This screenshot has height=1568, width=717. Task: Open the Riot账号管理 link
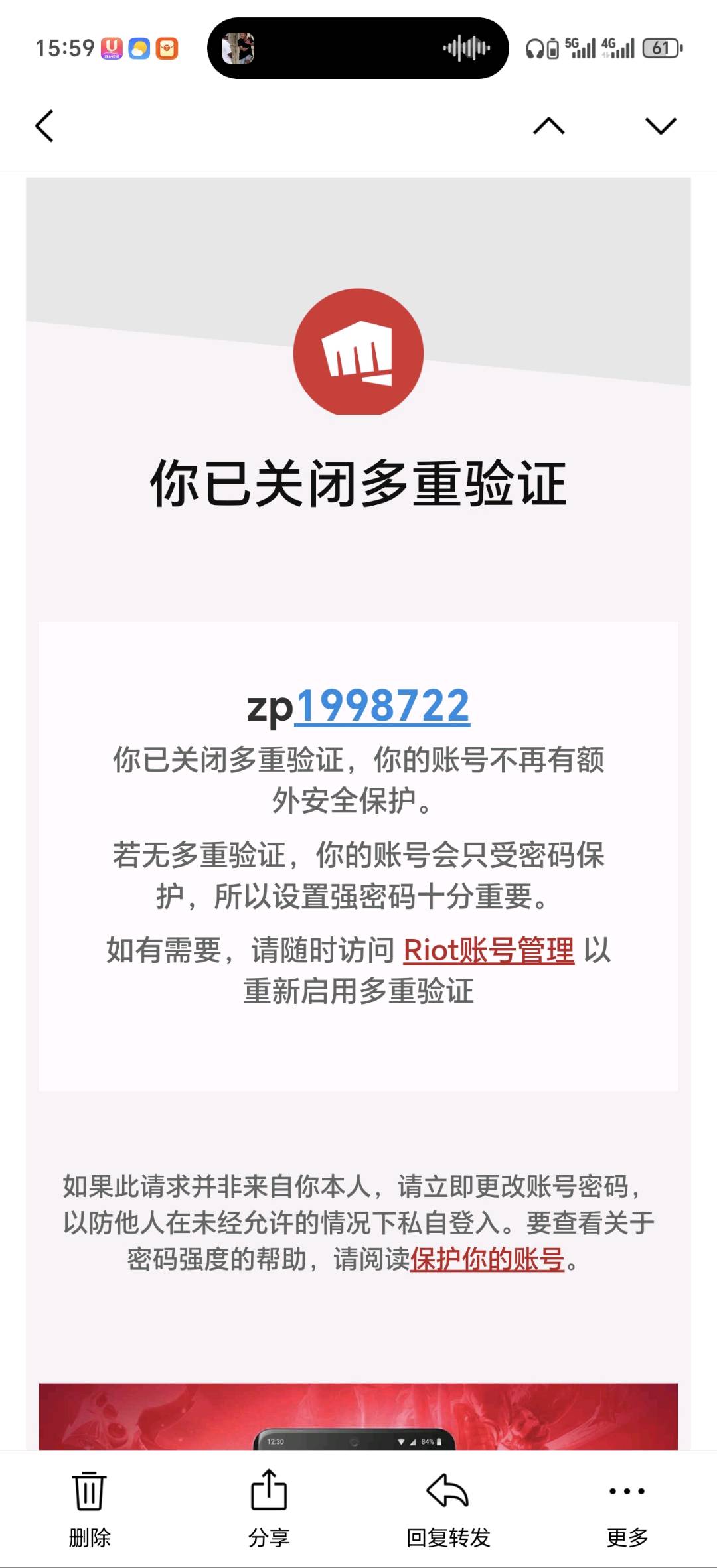[489, 950]
